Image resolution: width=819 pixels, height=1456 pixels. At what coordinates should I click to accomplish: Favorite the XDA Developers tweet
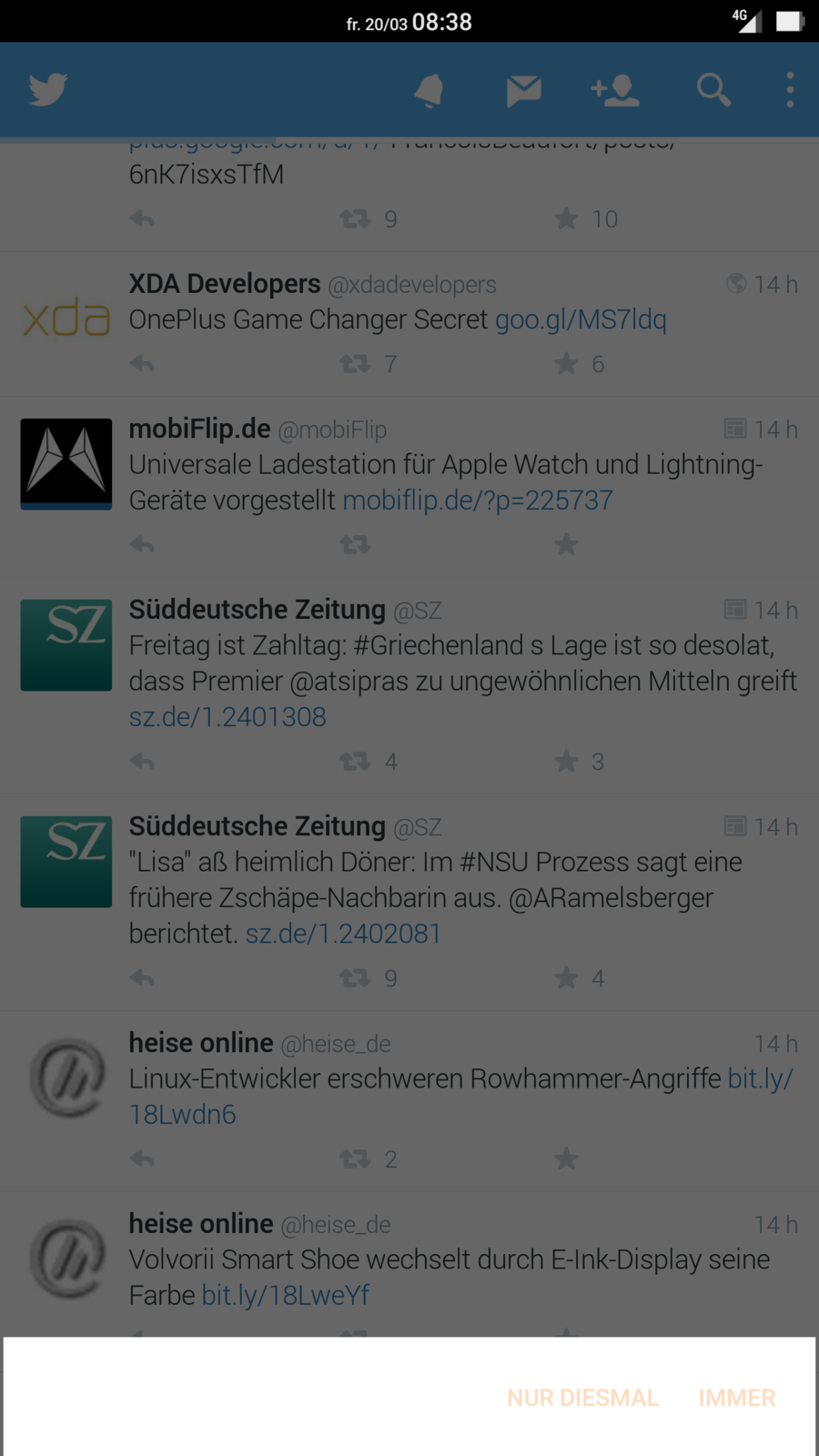tap(566, 364)
